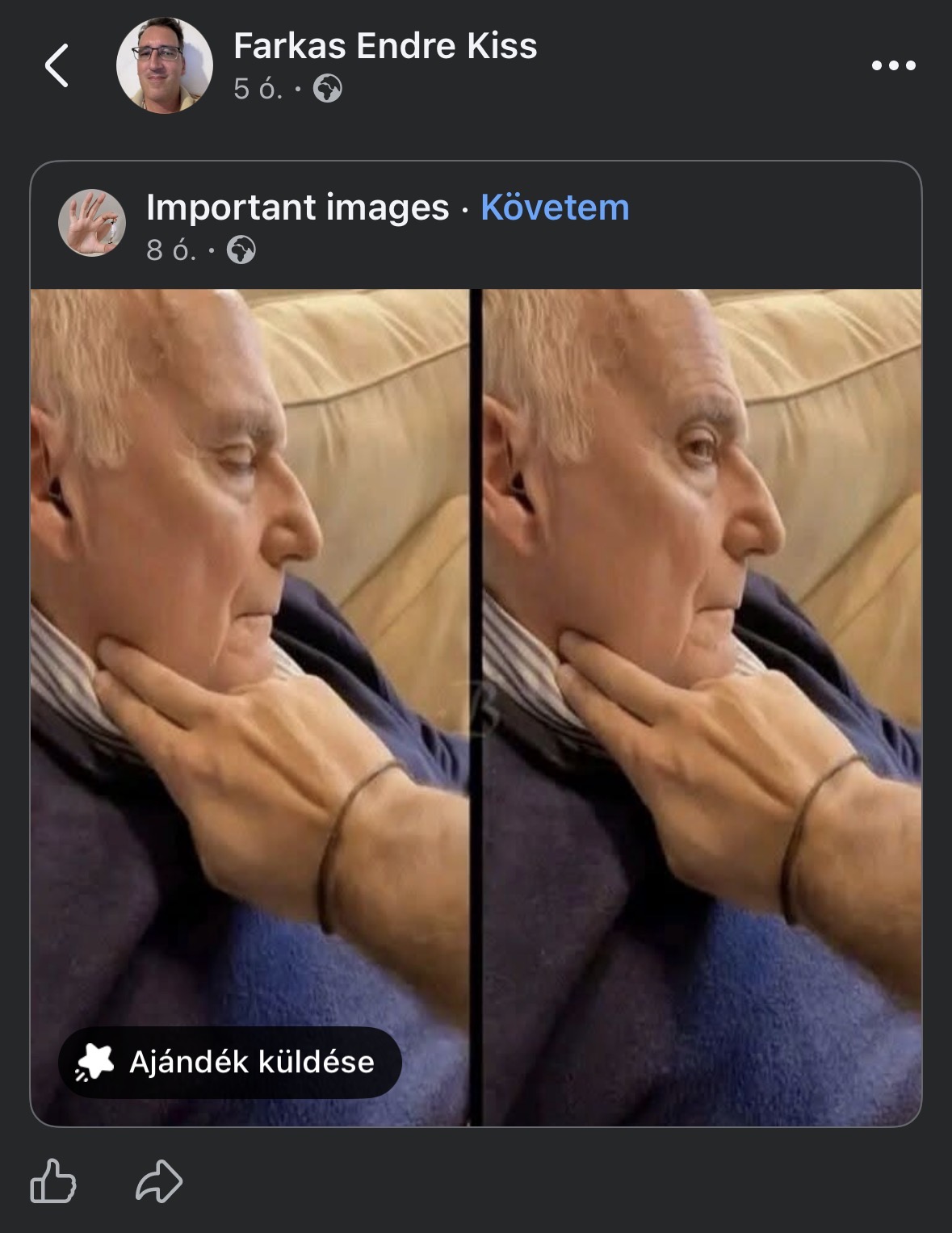Open the Farkas Endre Kiss name link
This screenshot has width=952, height=1233.
click(x=385, y=46)
